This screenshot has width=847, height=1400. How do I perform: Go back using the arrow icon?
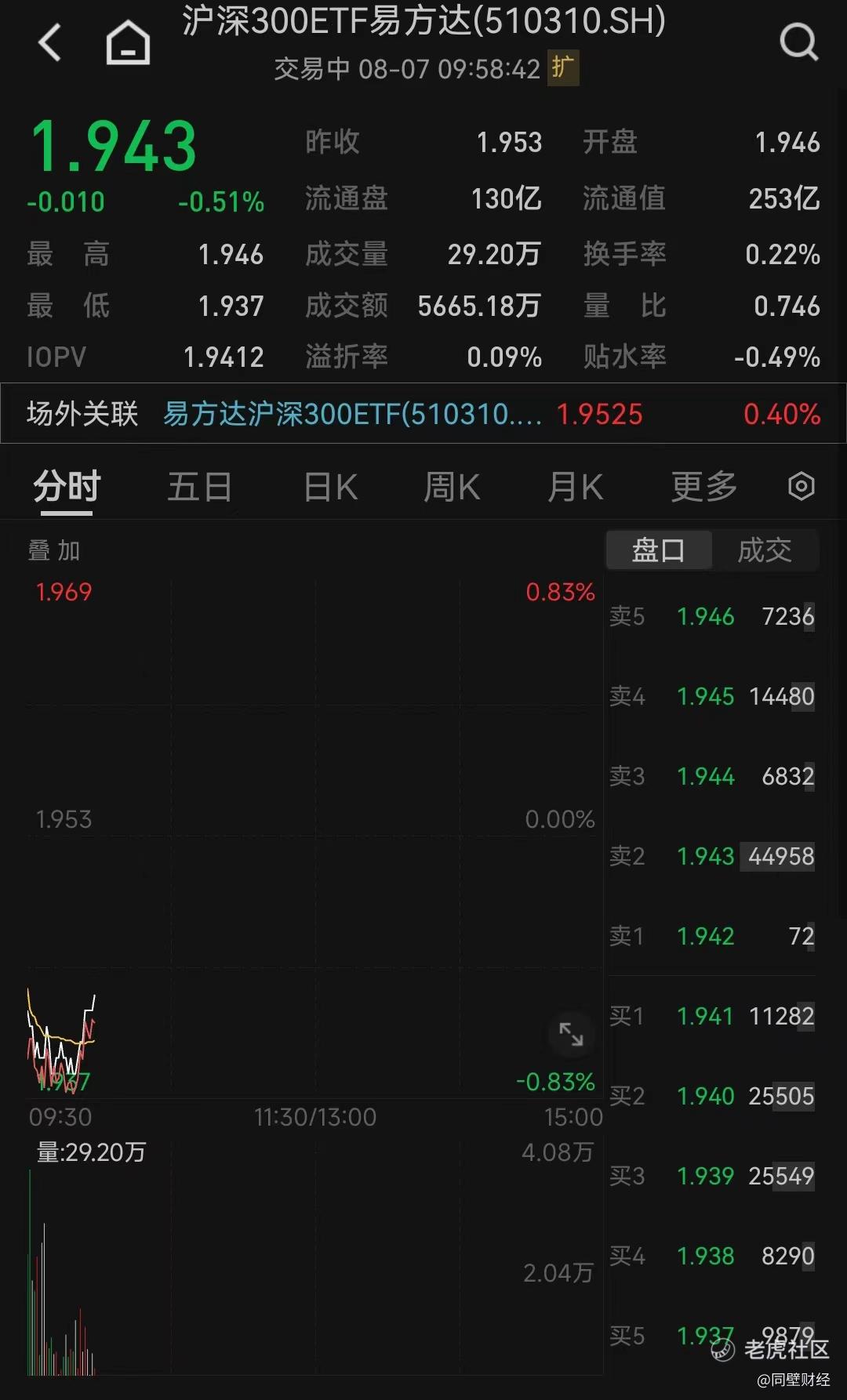pos(49,42)
